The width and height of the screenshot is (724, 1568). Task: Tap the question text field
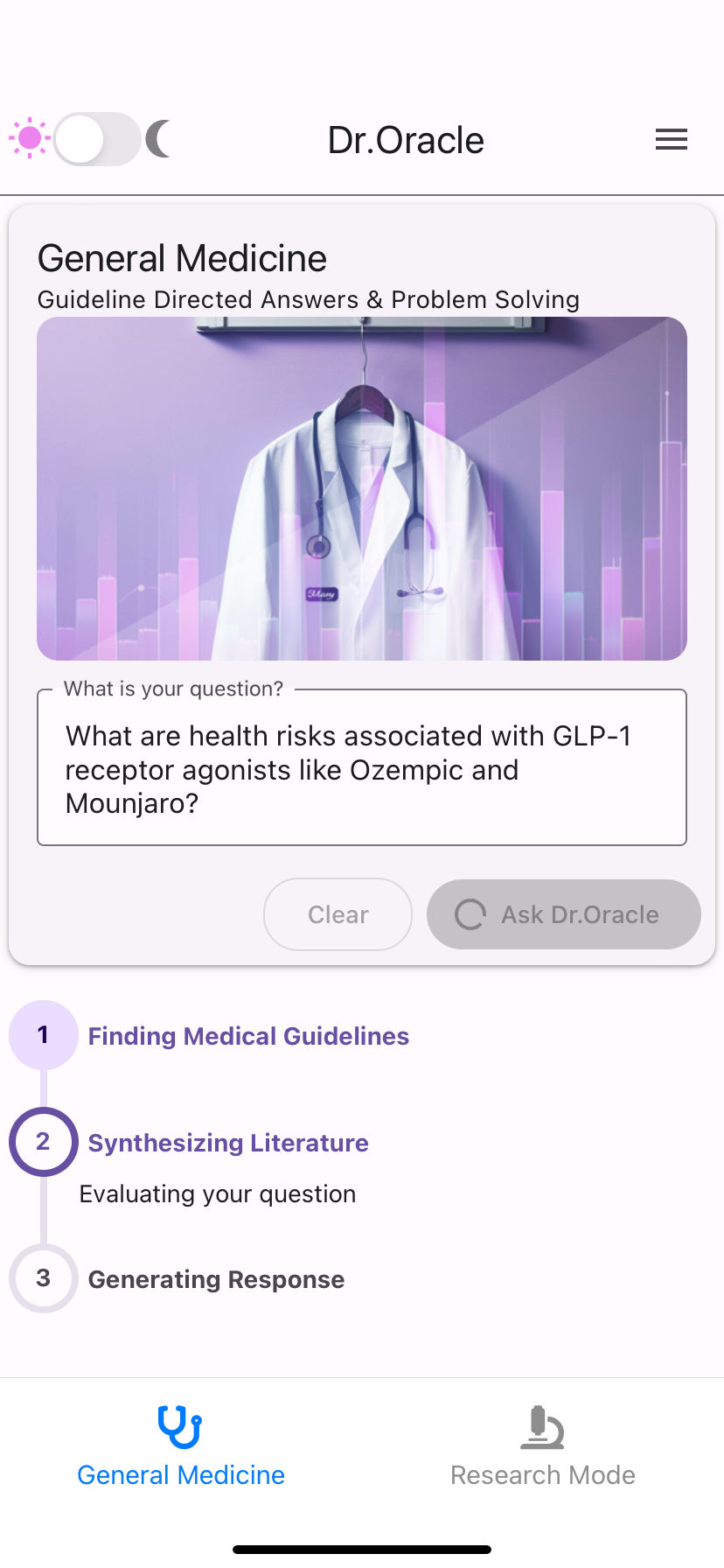(361, 769)
